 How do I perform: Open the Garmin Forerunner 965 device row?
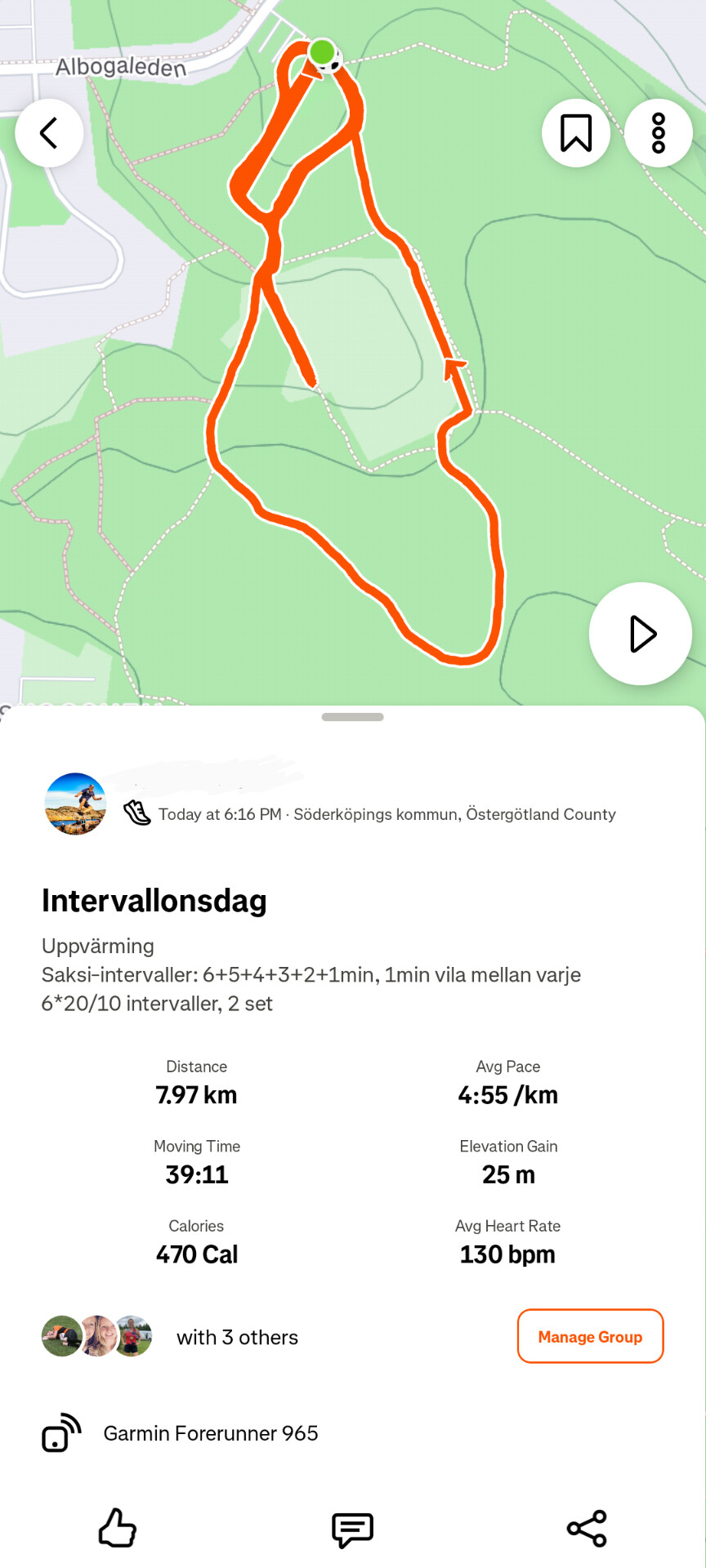click(x=210, y=1433)
